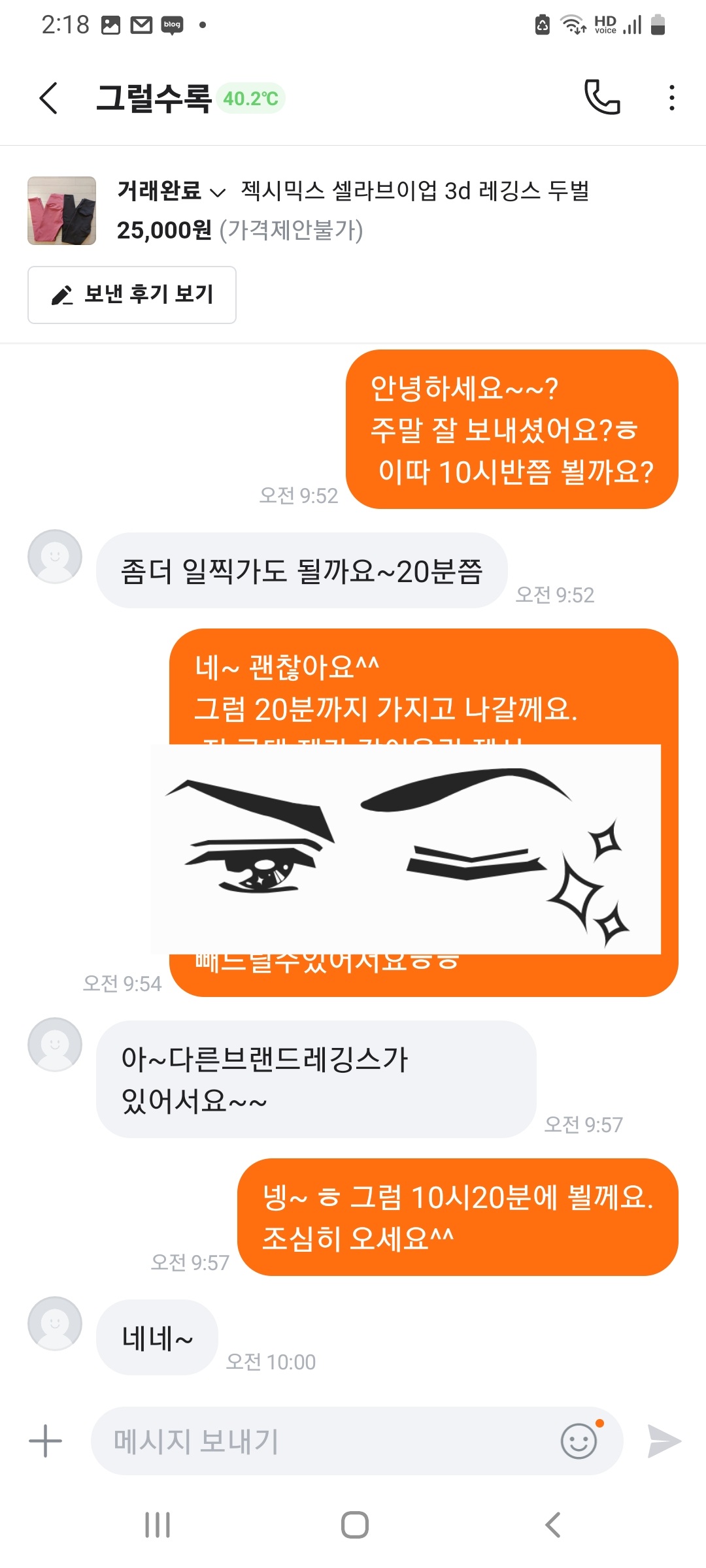The width and height of the screenshot is (706, 1568).
Task: Go to the home screen
Action: click(354, 1525)
